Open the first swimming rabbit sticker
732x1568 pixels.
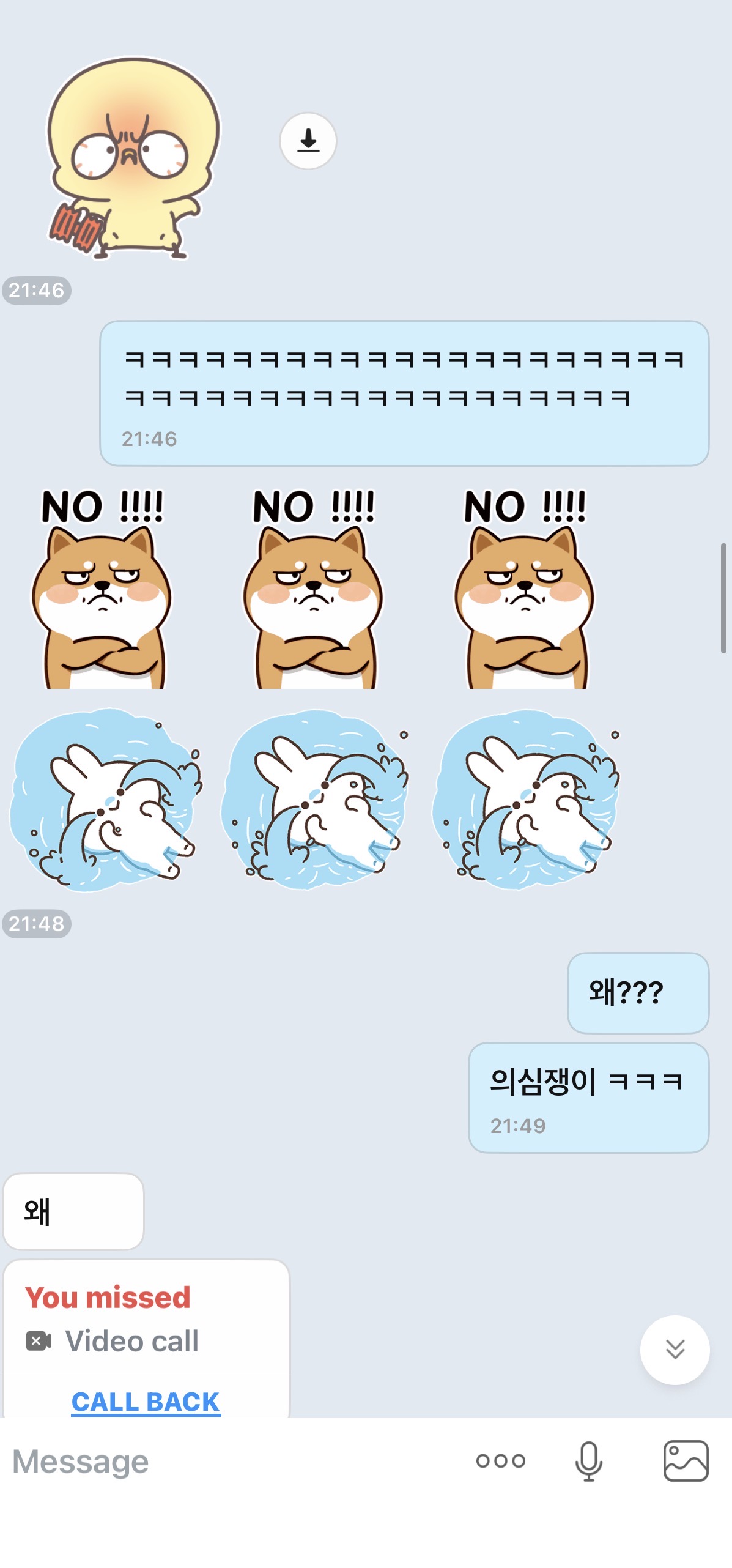[x=105, y=799]
